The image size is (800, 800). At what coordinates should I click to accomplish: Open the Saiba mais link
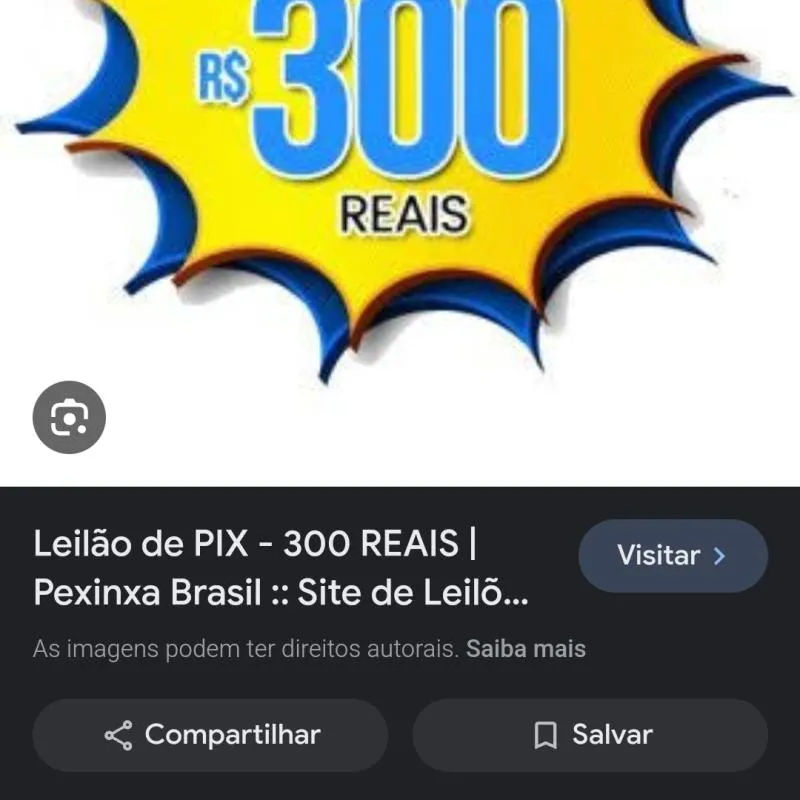(x=526, y=649)
